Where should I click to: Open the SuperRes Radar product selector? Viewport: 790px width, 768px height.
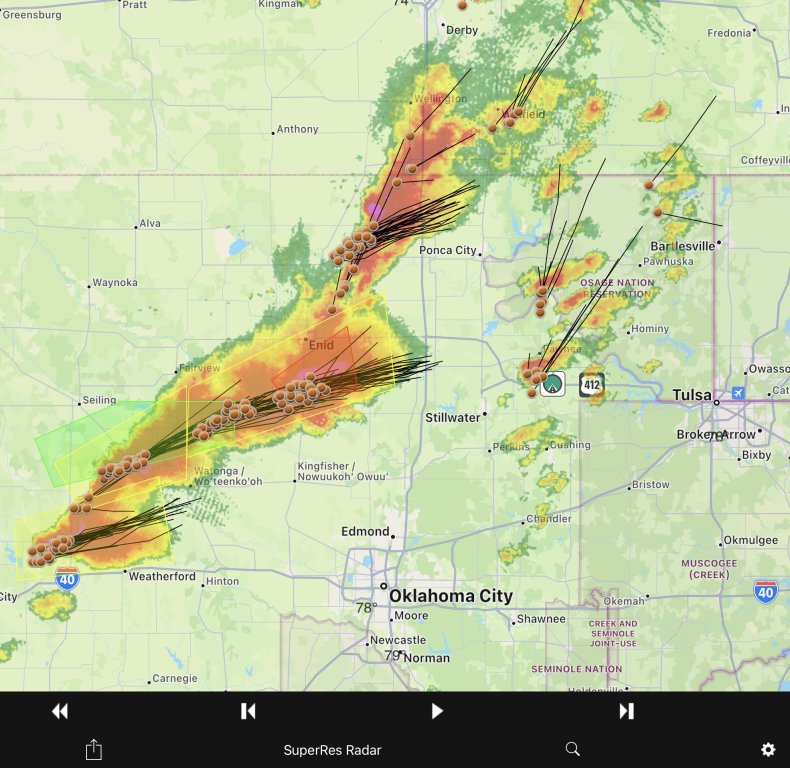click(x=332, y=750)
